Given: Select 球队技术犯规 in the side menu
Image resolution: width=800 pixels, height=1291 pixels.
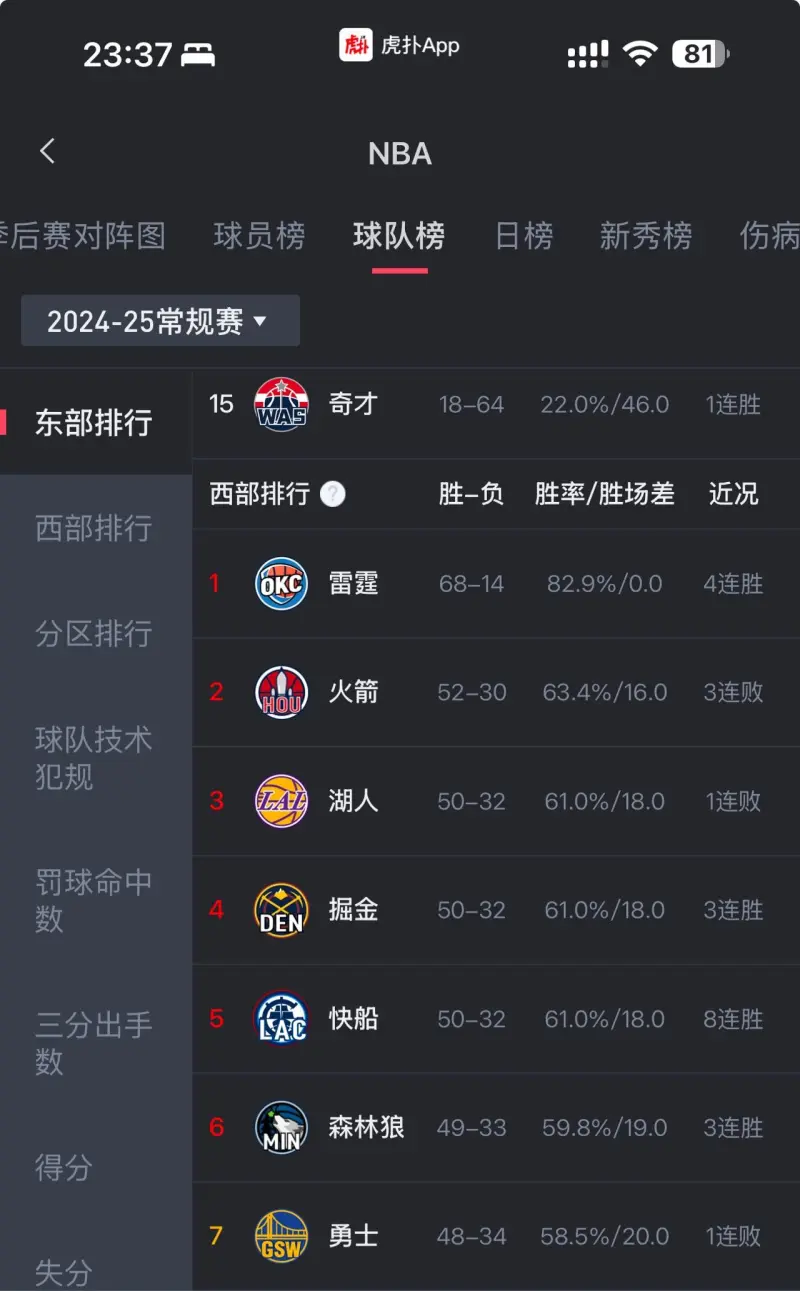Looking at the screenshot, I should coord(94,757).
